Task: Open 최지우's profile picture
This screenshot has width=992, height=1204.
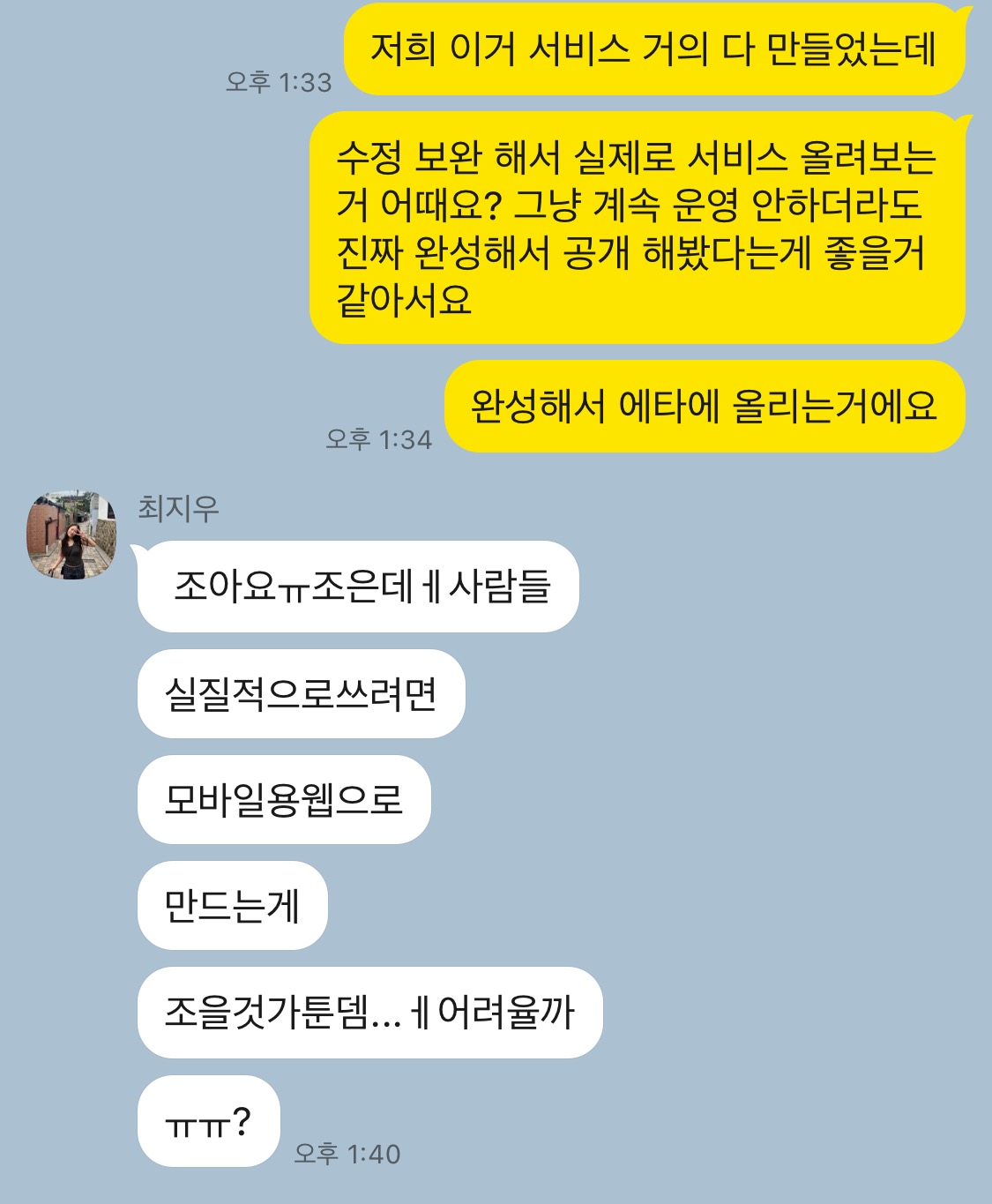Action: click(71, 535)
